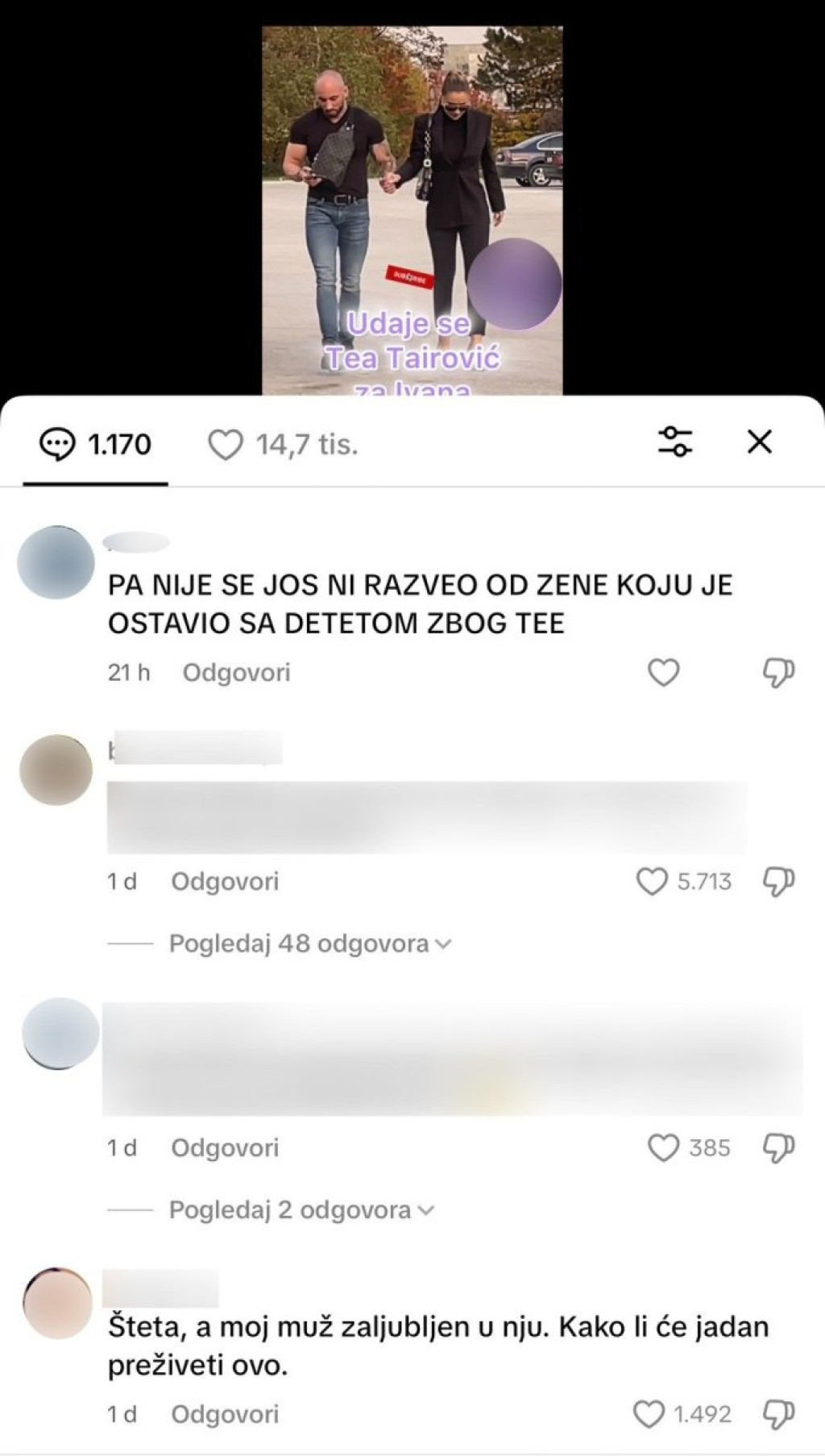Switch to the likes tab showing 14,7 tis.
The image size is (825, 1456).
(283, 445)
